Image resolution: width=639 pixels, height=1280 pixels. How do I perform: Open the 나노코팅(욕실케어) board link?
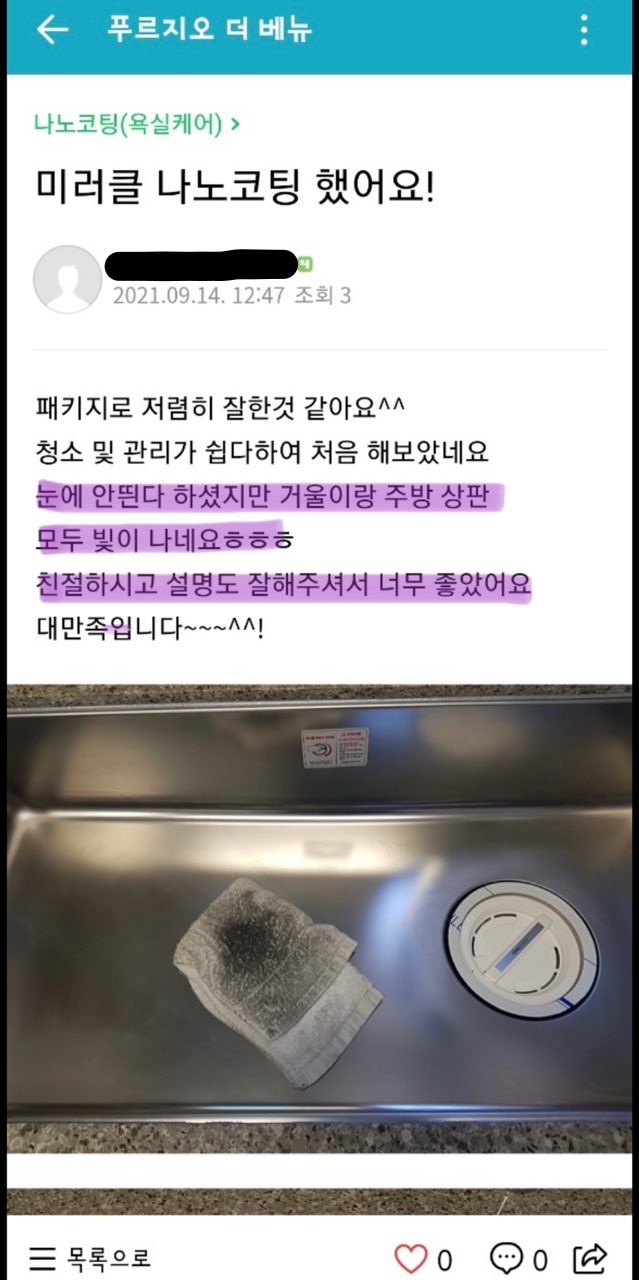click(x=136, y=124)
